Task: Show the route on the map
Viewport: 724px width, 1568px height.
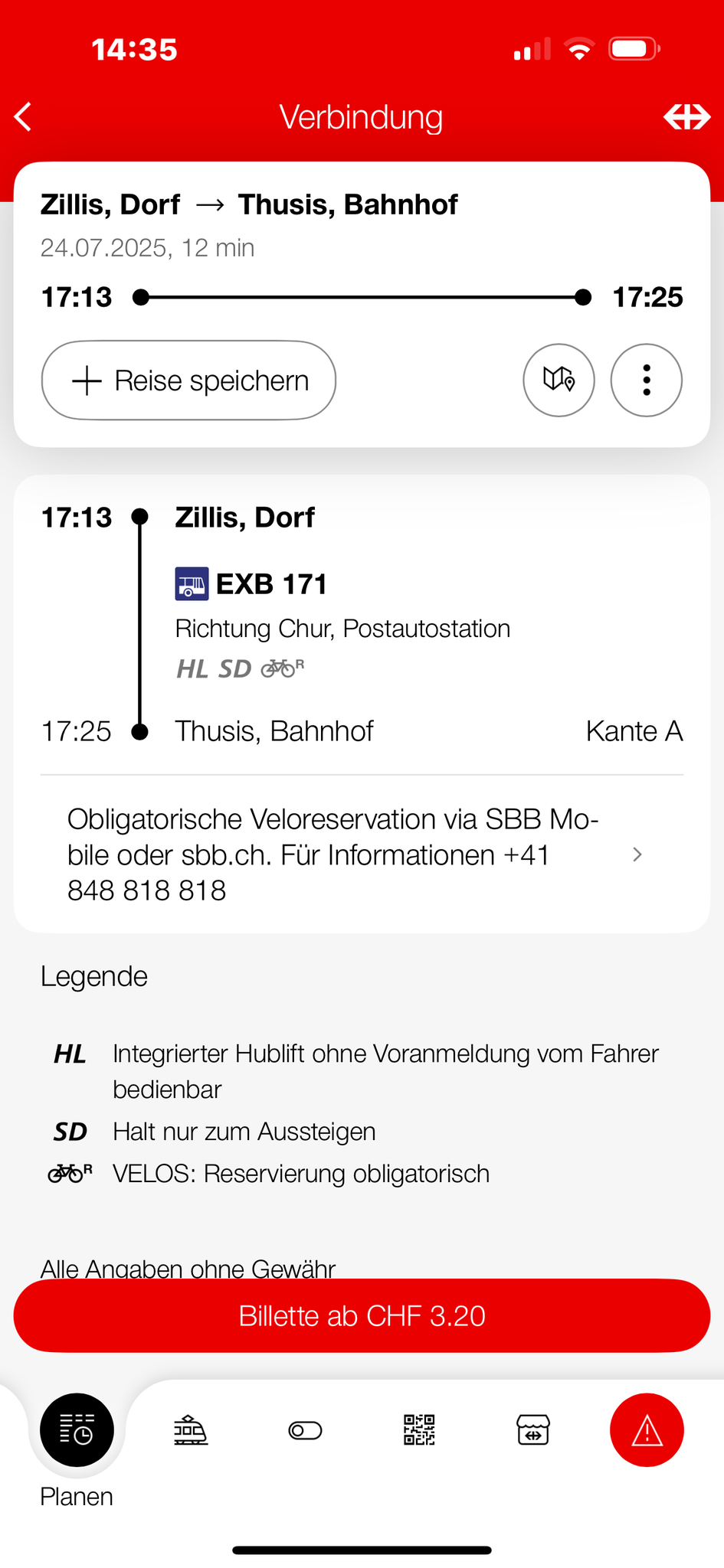Action: 559,380
